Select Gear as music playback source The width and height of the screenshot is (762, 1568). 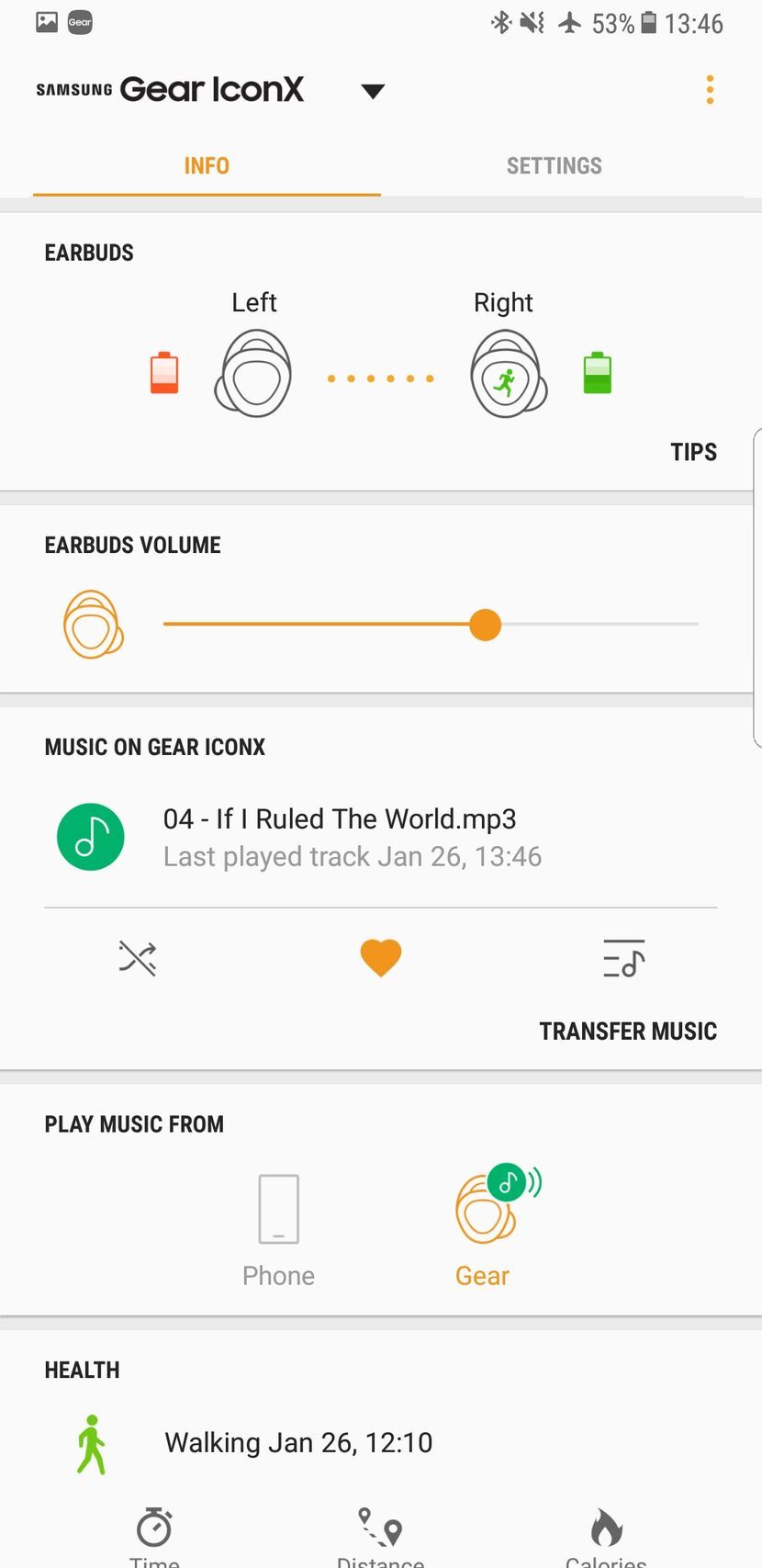(482, 1222)
